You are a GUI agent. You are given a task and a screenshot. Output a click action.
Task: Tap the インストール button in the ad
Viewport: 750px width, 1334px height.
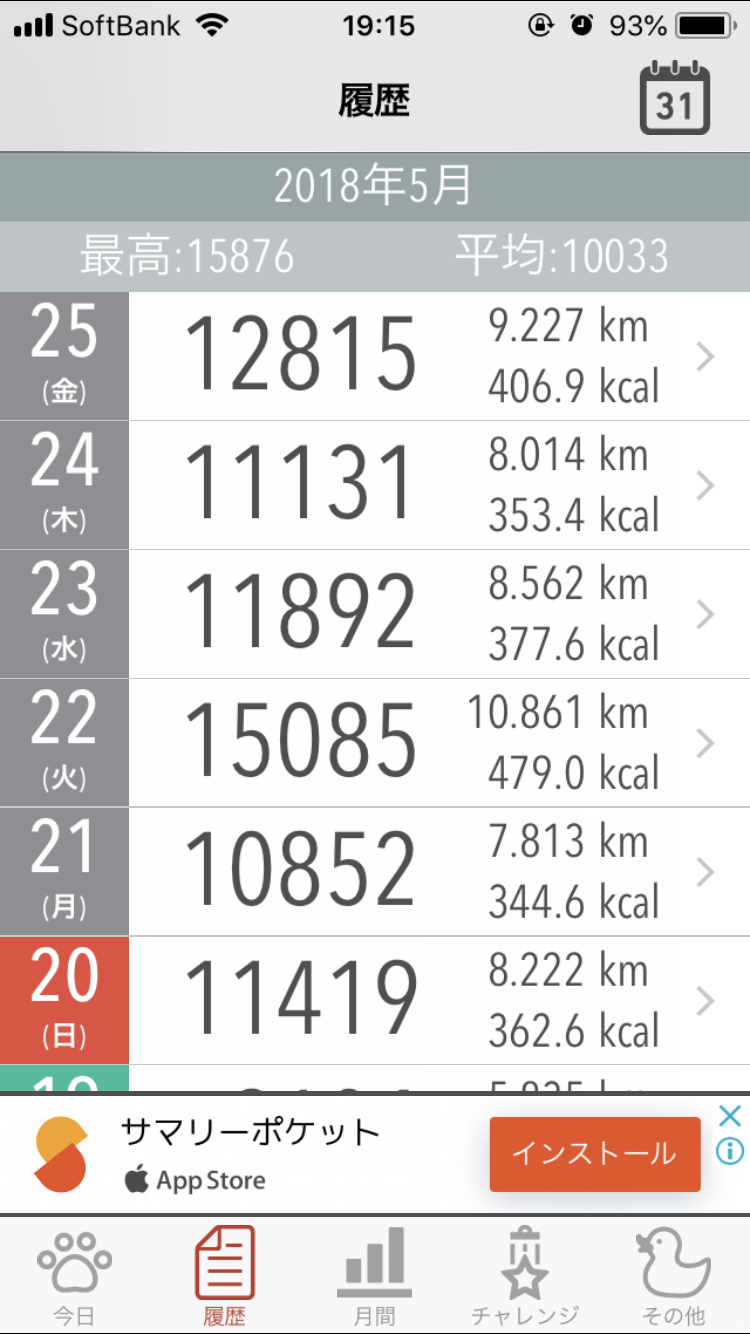click(x=595, y=1154)
